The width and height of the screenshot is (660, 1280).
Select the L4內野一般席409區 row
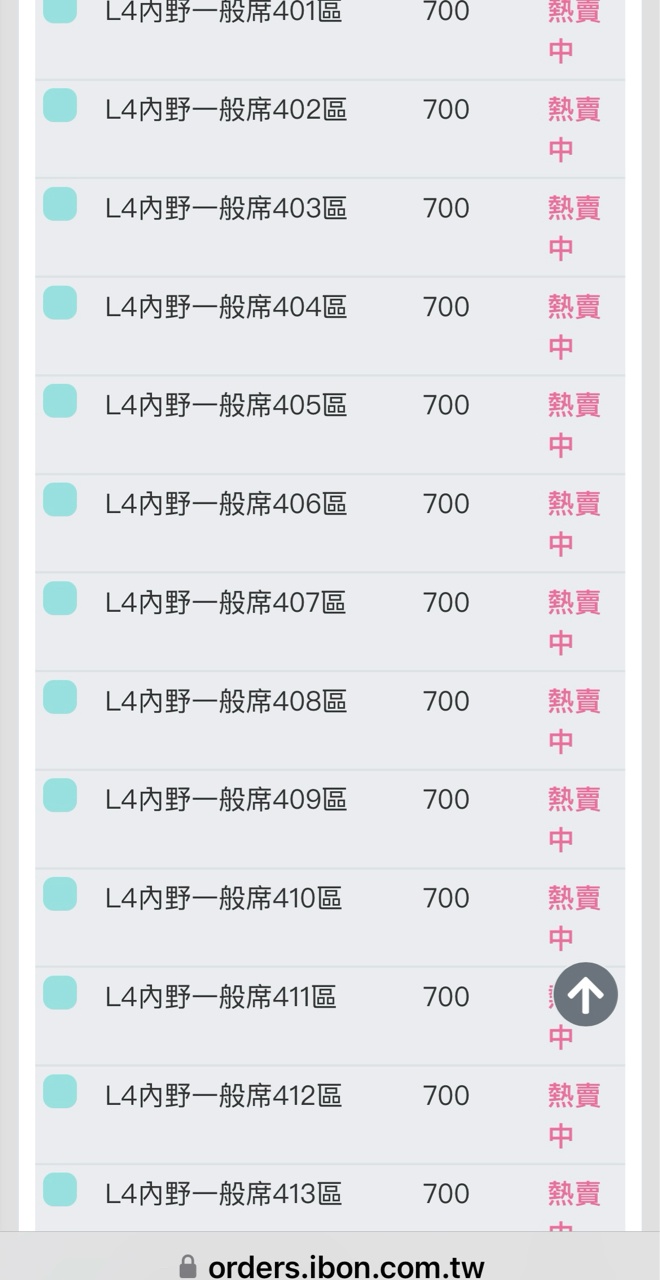pyautogui.click(x=226, y=800)
